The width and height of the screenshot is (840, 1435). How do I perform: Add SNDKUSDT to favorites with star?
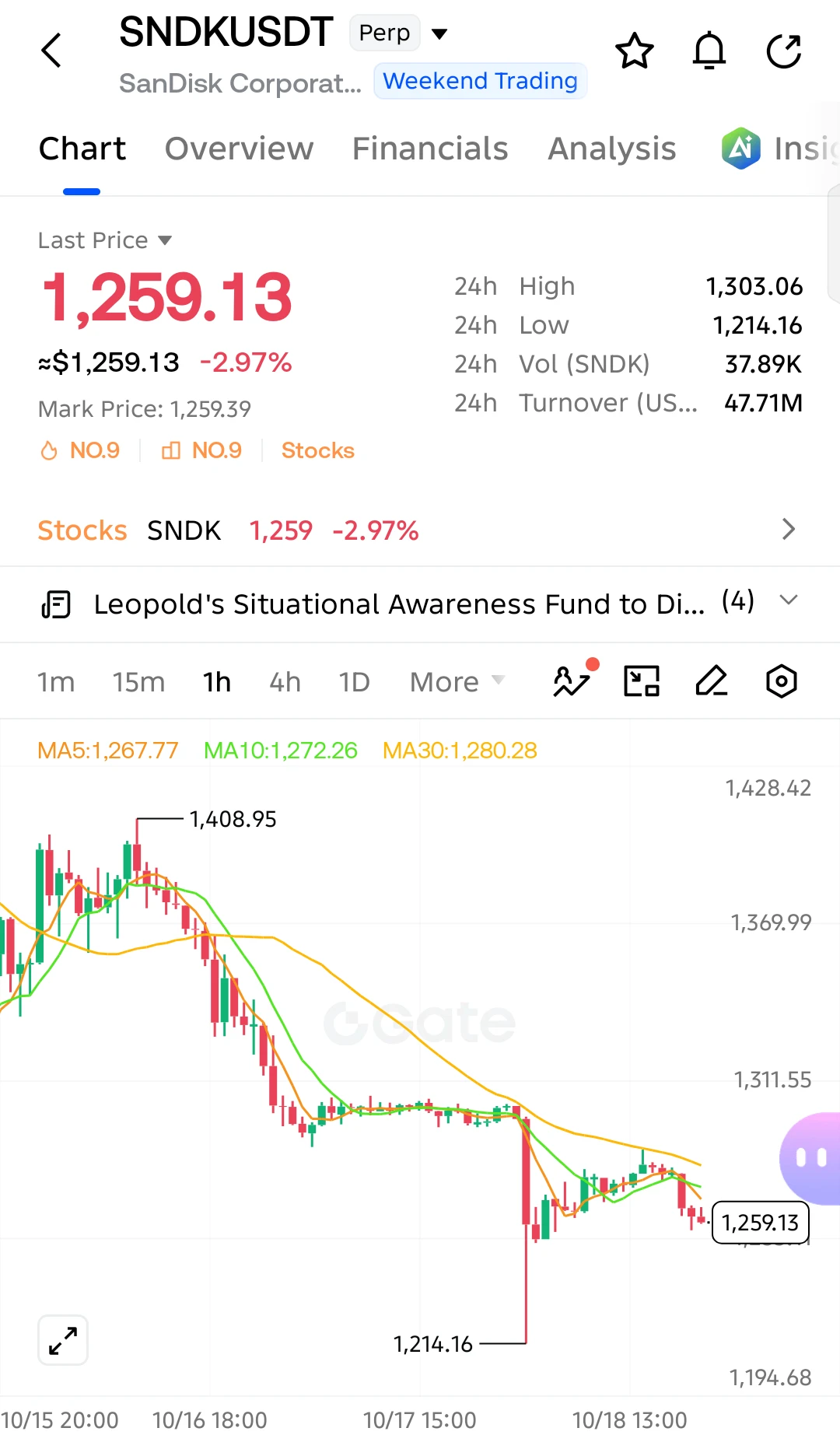[635, 51]
